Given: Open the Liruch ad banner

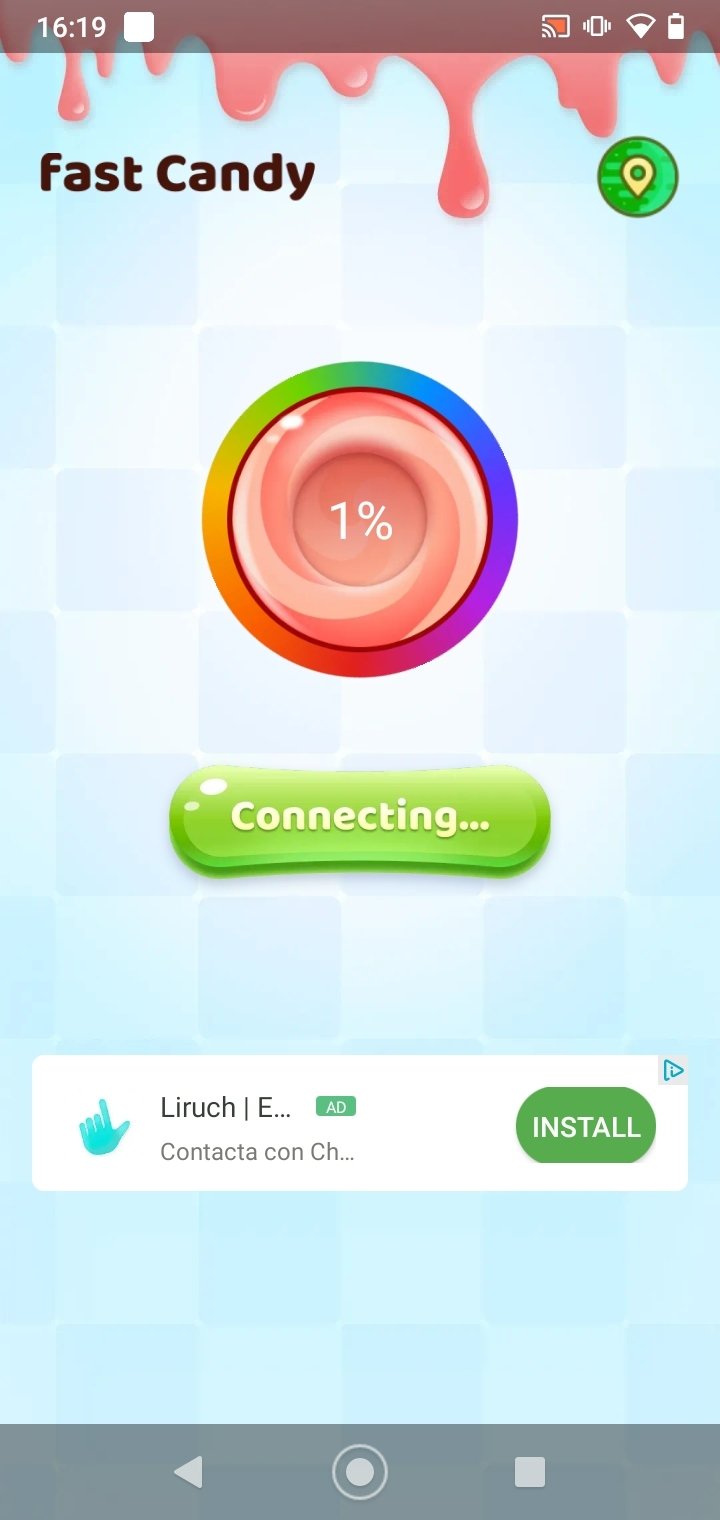Looking at the screenshot, I should click(360, 1122).
